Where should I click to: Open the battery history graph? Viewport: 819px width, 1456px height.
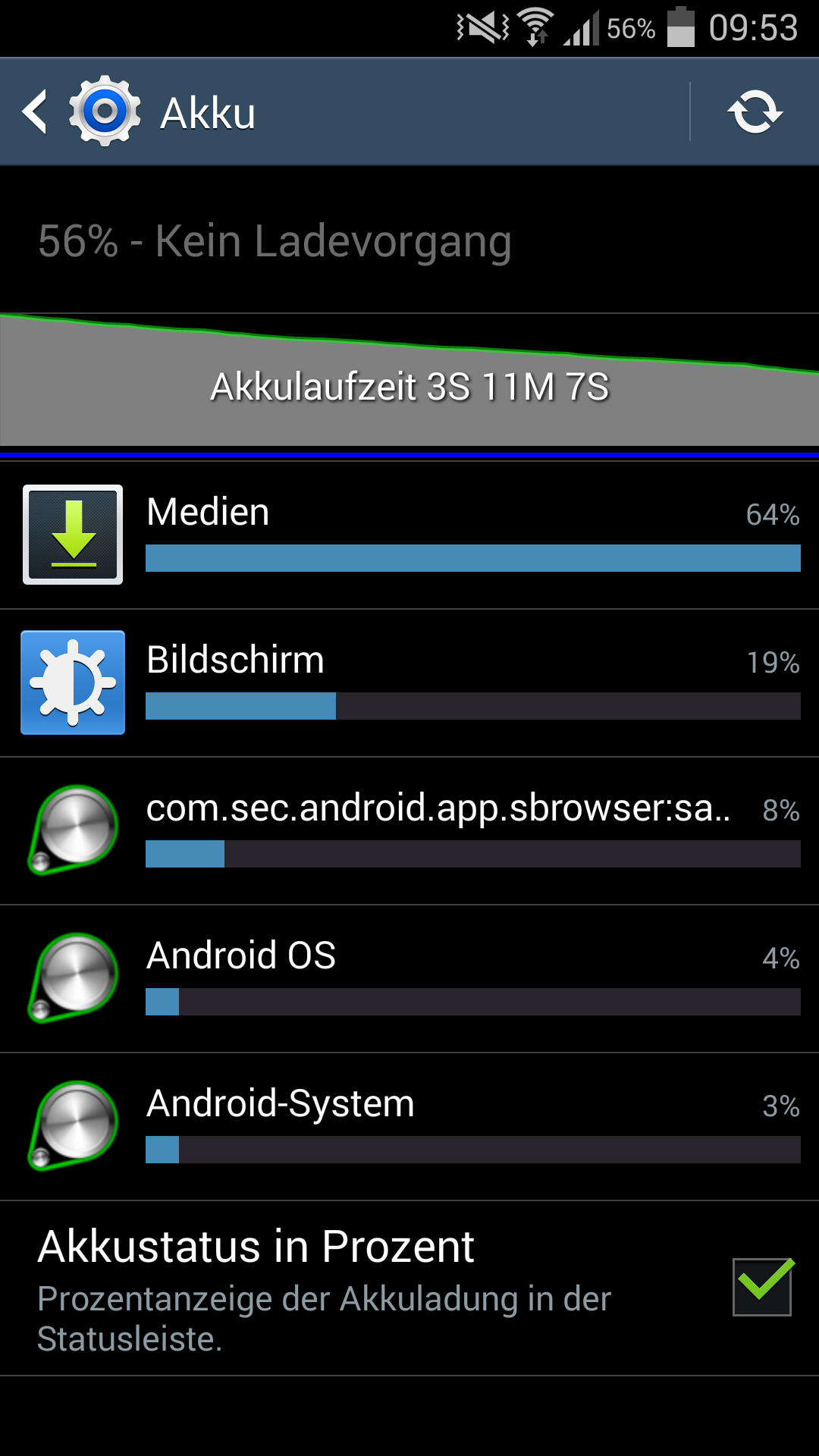[x=409, y=379]
